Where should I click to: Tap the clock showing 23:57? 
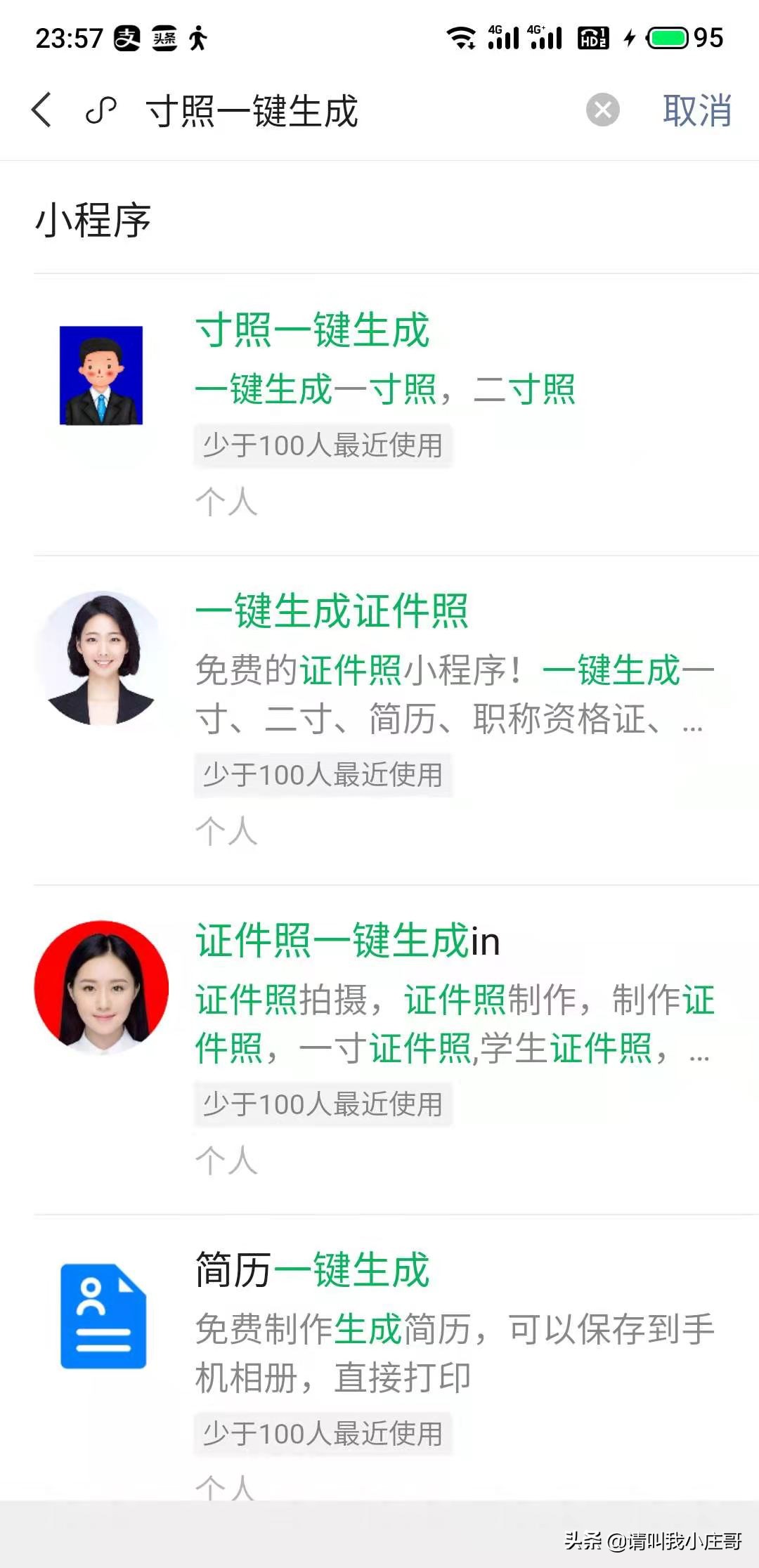click(70, 37)
